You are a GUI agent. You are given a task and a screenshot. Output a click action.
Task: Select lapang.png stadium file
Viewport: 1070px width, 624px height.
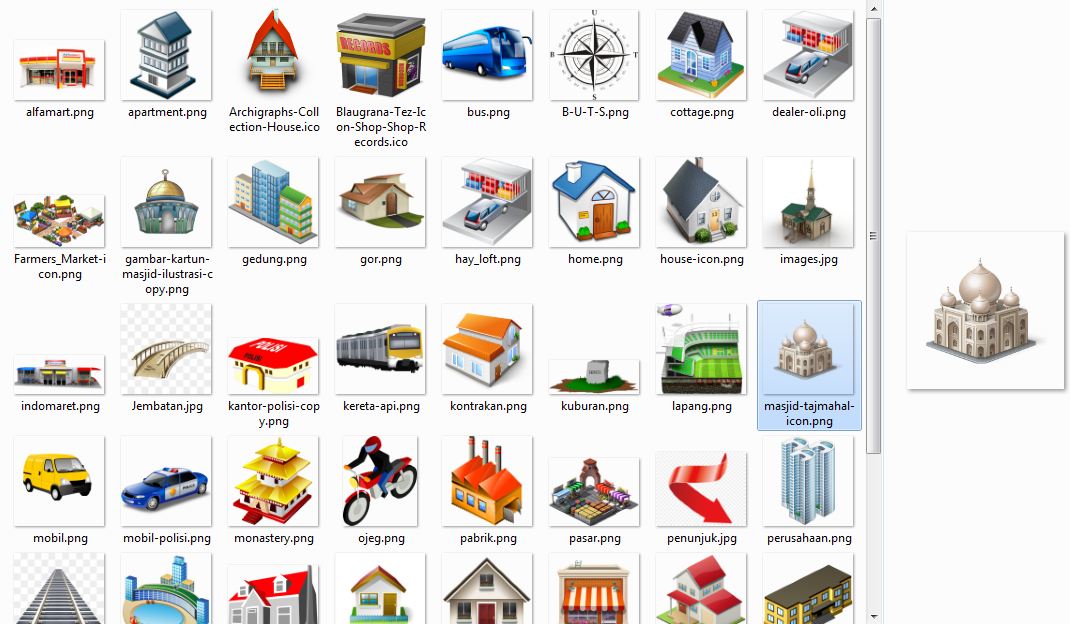coord(701,349)
